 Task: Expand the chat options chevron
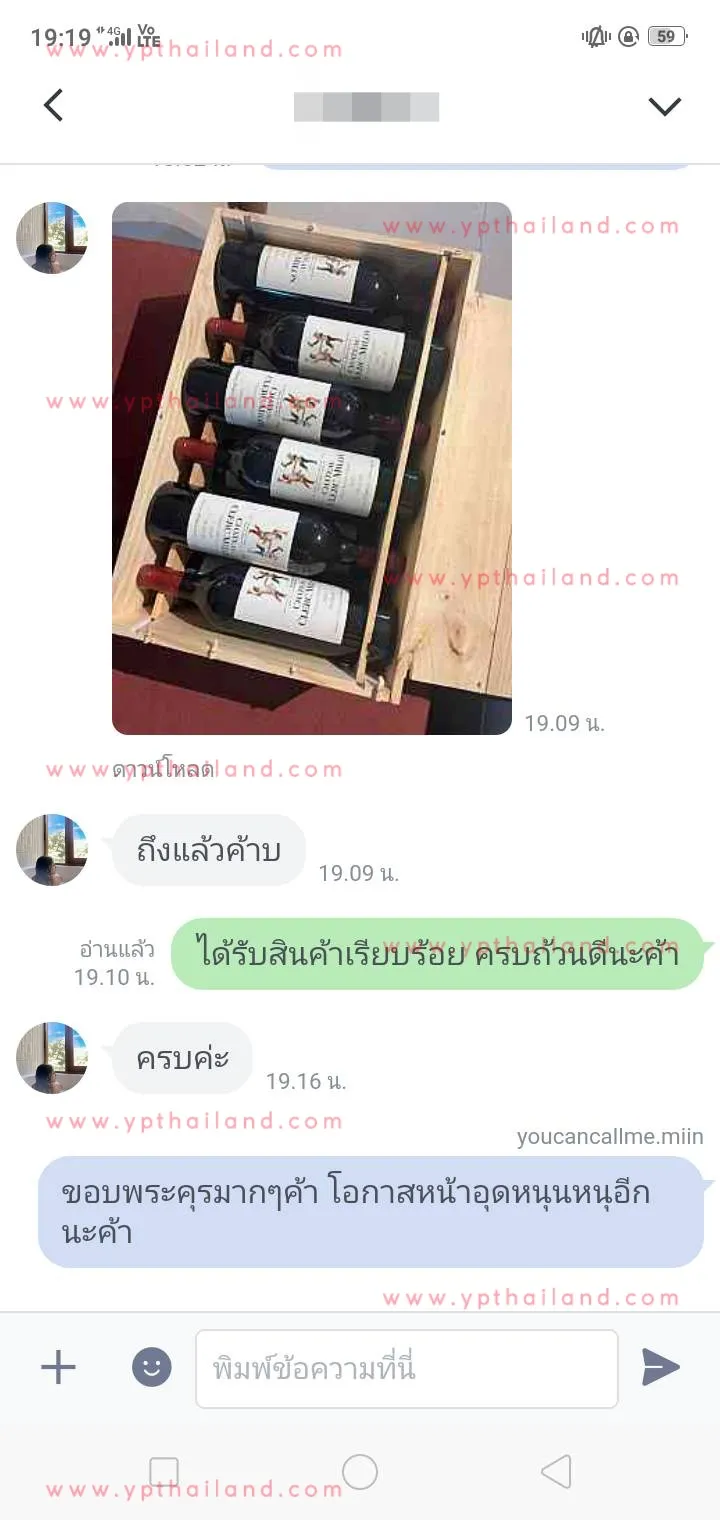pos(665,106)
